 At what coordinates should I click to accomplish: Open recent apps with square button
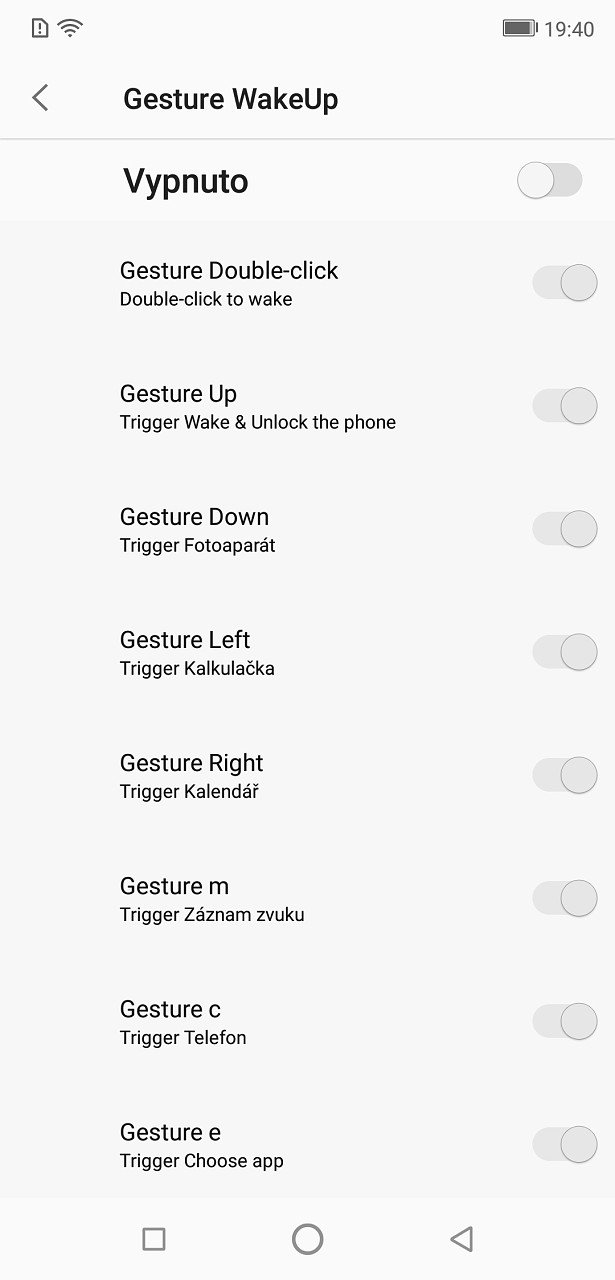coord(154,1239)
